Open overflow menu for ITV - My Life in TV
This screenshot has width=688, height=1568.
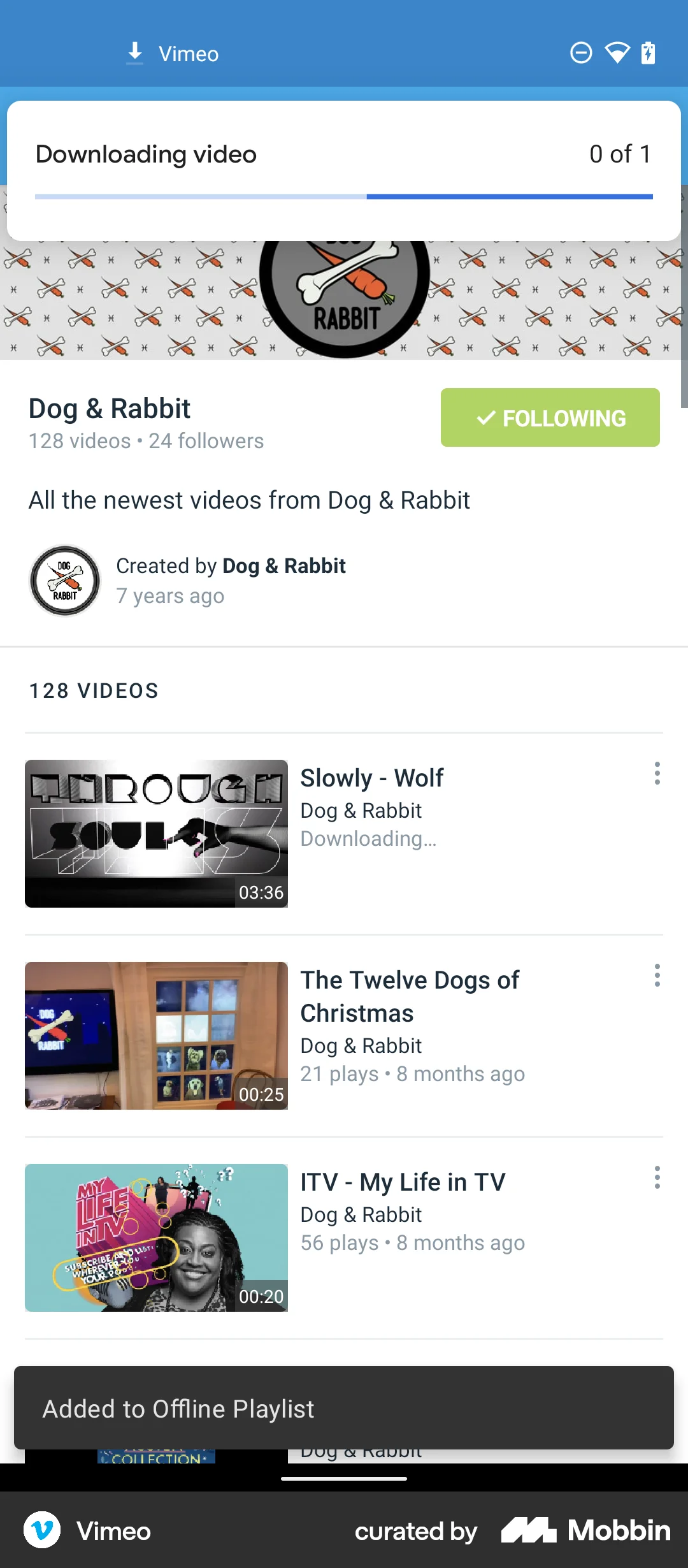(x=657, y=1178)
